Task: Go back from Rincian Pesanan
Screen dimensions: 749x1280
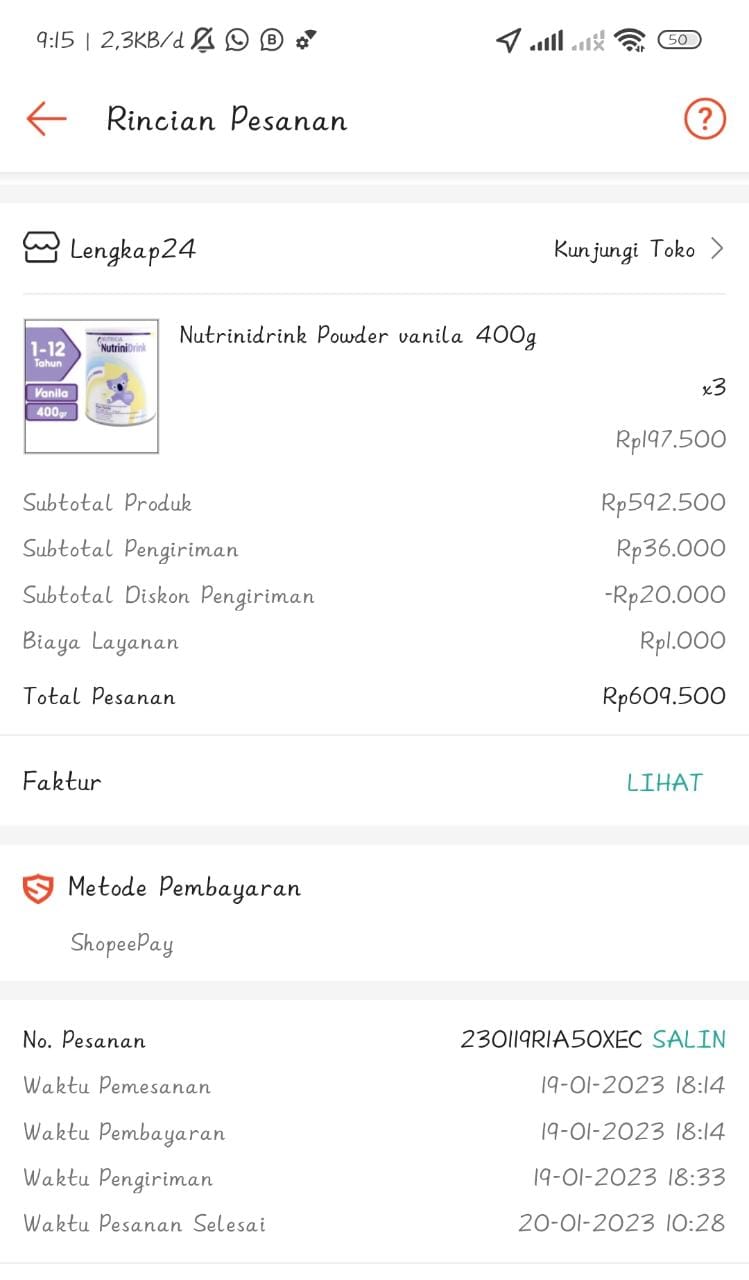Action: click(46, 119)
